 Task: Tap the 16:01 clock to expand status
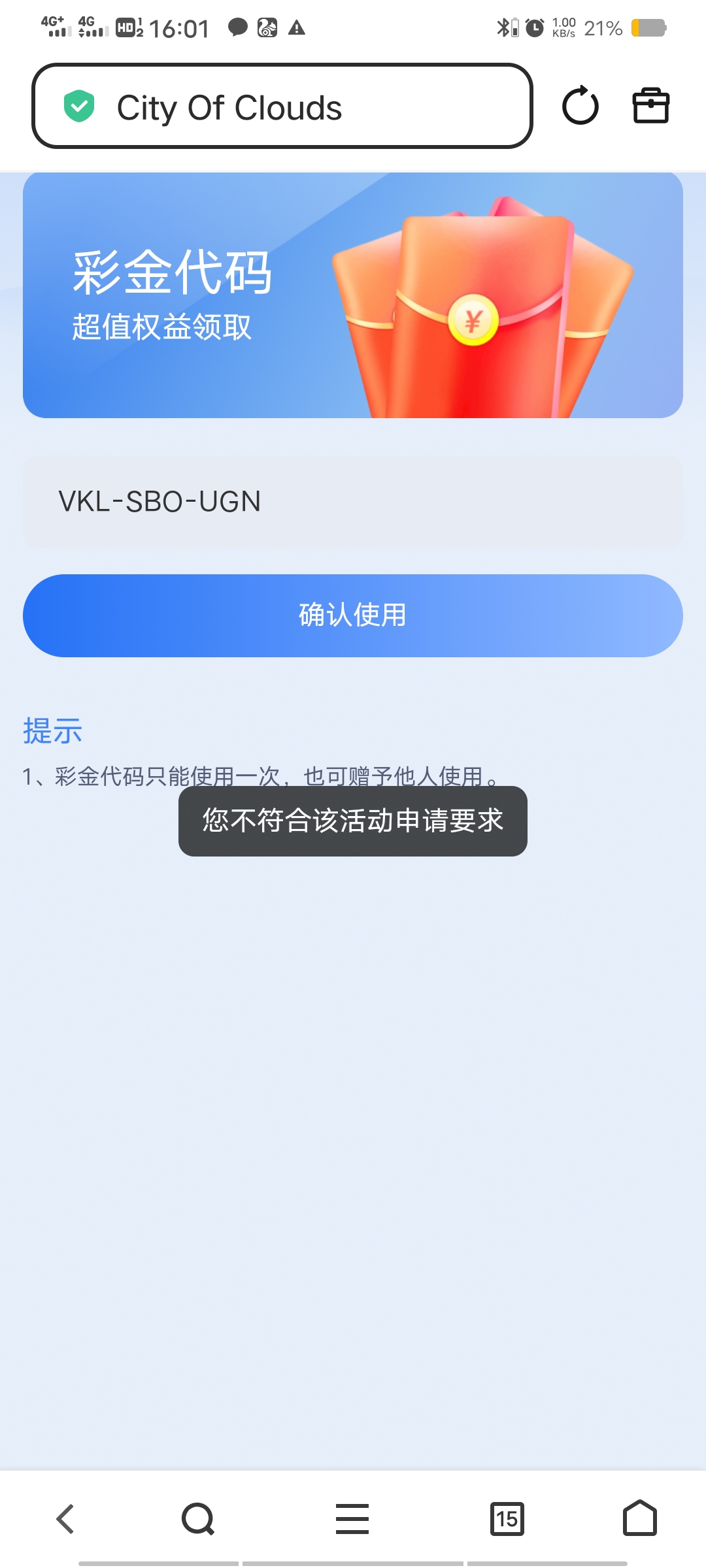pyautogui.click(x=176, y=27)
